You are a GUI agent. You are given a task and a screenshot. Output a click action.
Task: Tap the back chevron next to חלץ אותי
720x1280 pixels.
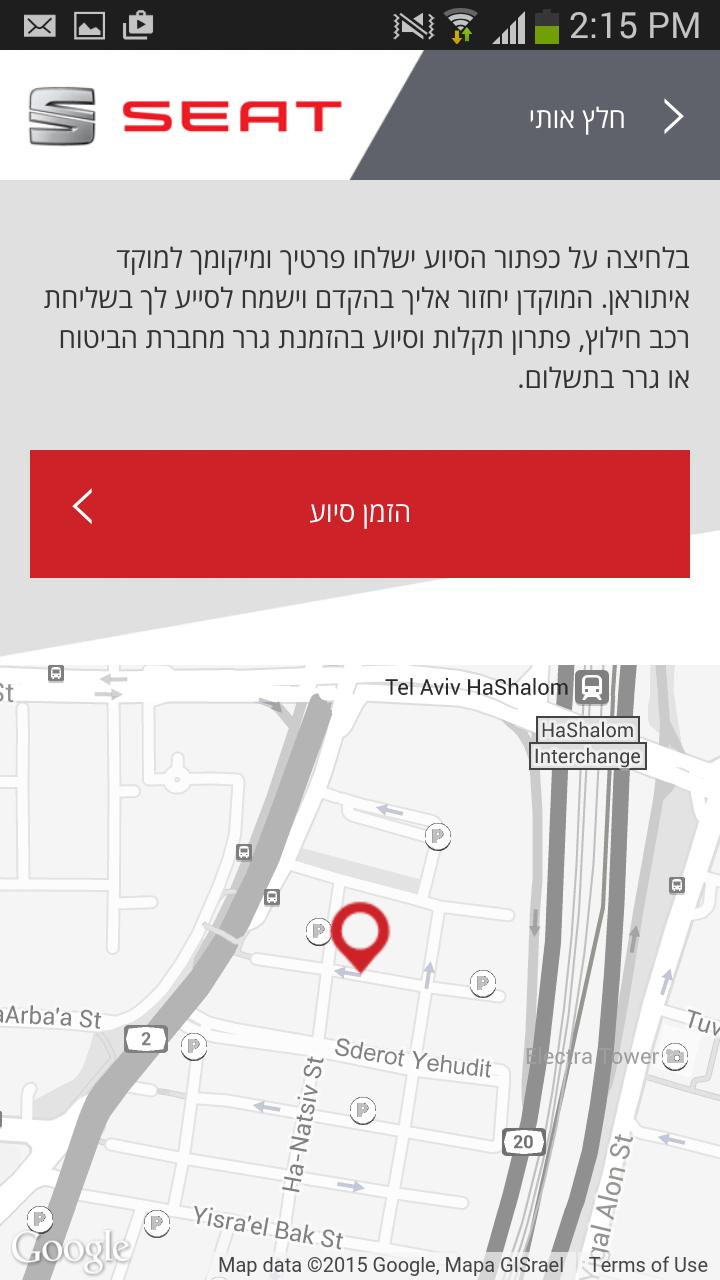tap(672, 116)
